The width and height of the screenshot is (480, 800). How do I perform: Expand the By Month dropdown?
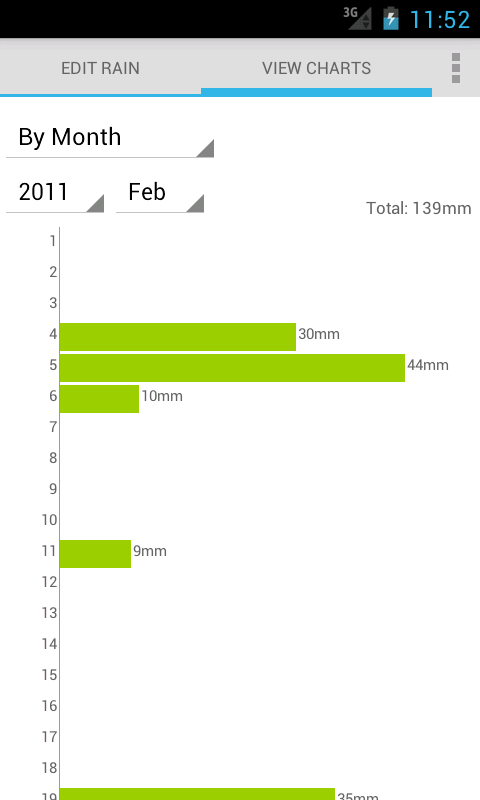click(110, 138)
